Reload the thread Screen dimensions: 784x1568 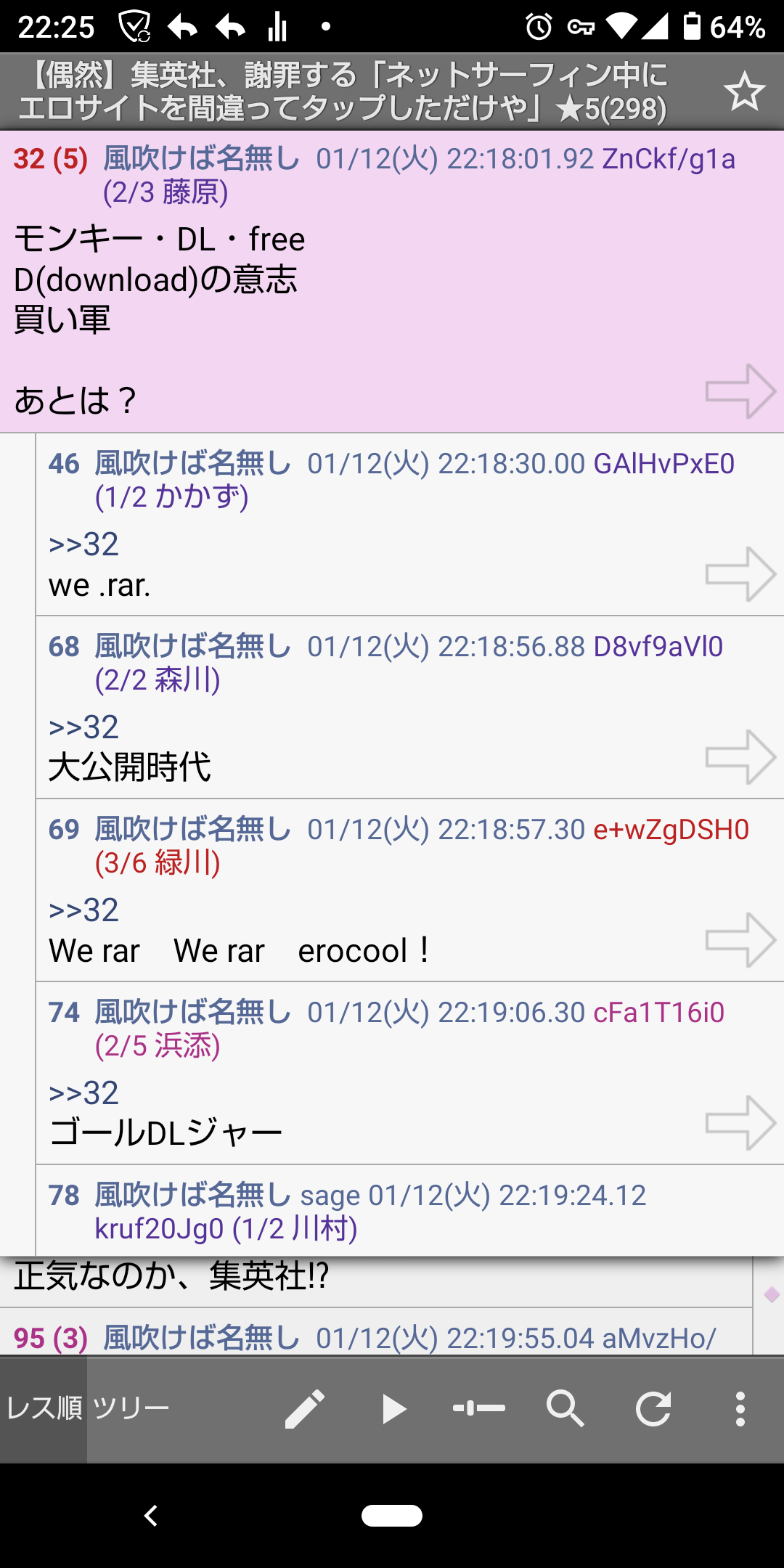(653, 1409)
